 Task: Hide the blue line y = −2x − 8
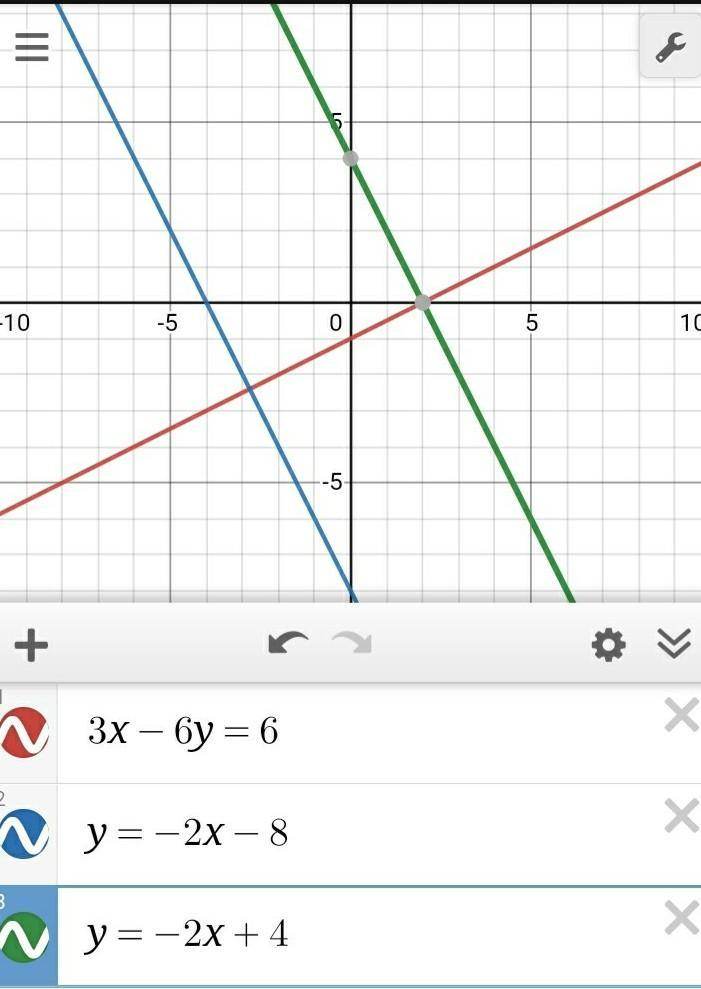(x=25, y=834)
